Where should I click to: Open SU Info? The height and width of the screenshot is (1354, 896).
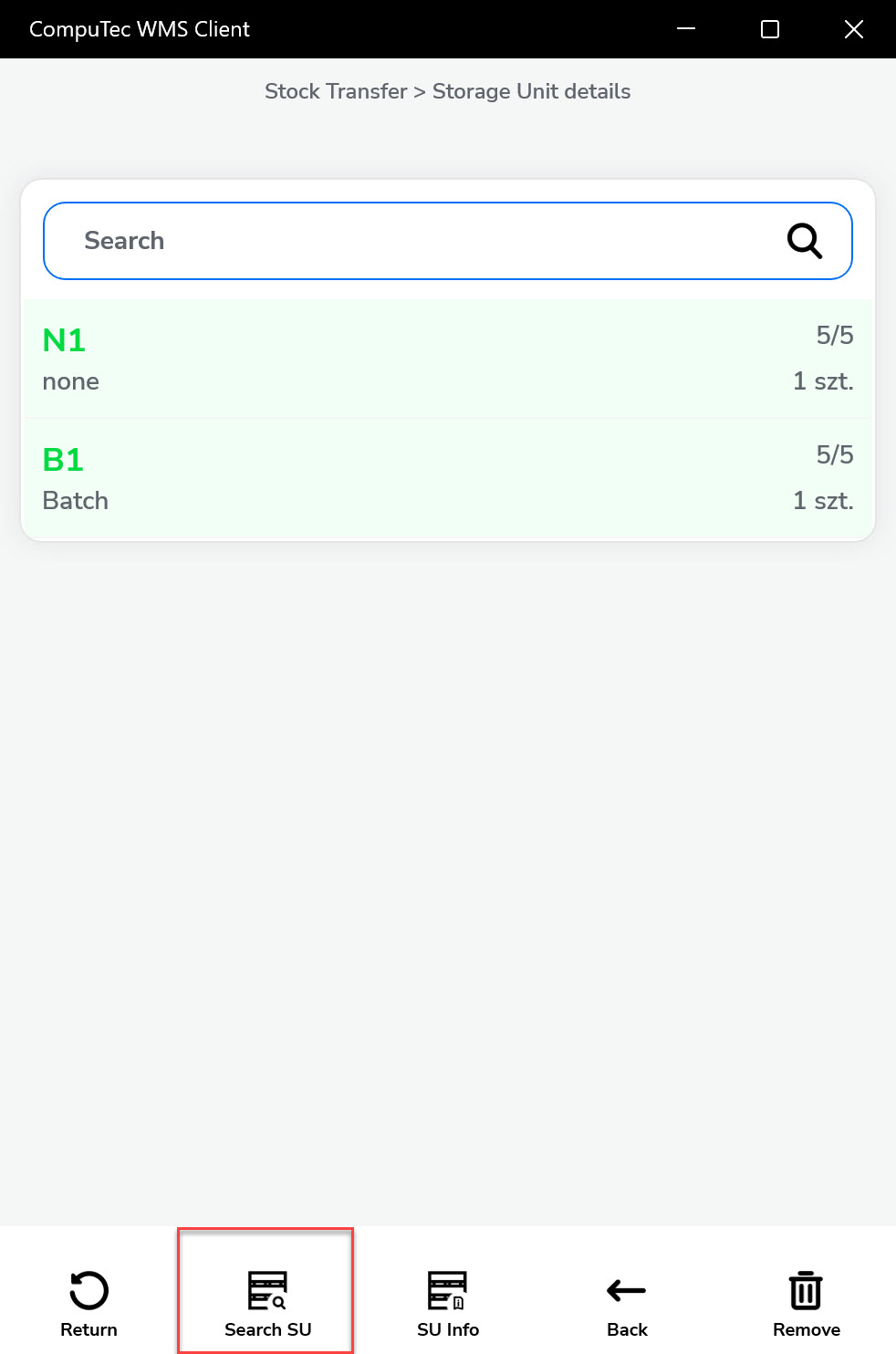447,1303
